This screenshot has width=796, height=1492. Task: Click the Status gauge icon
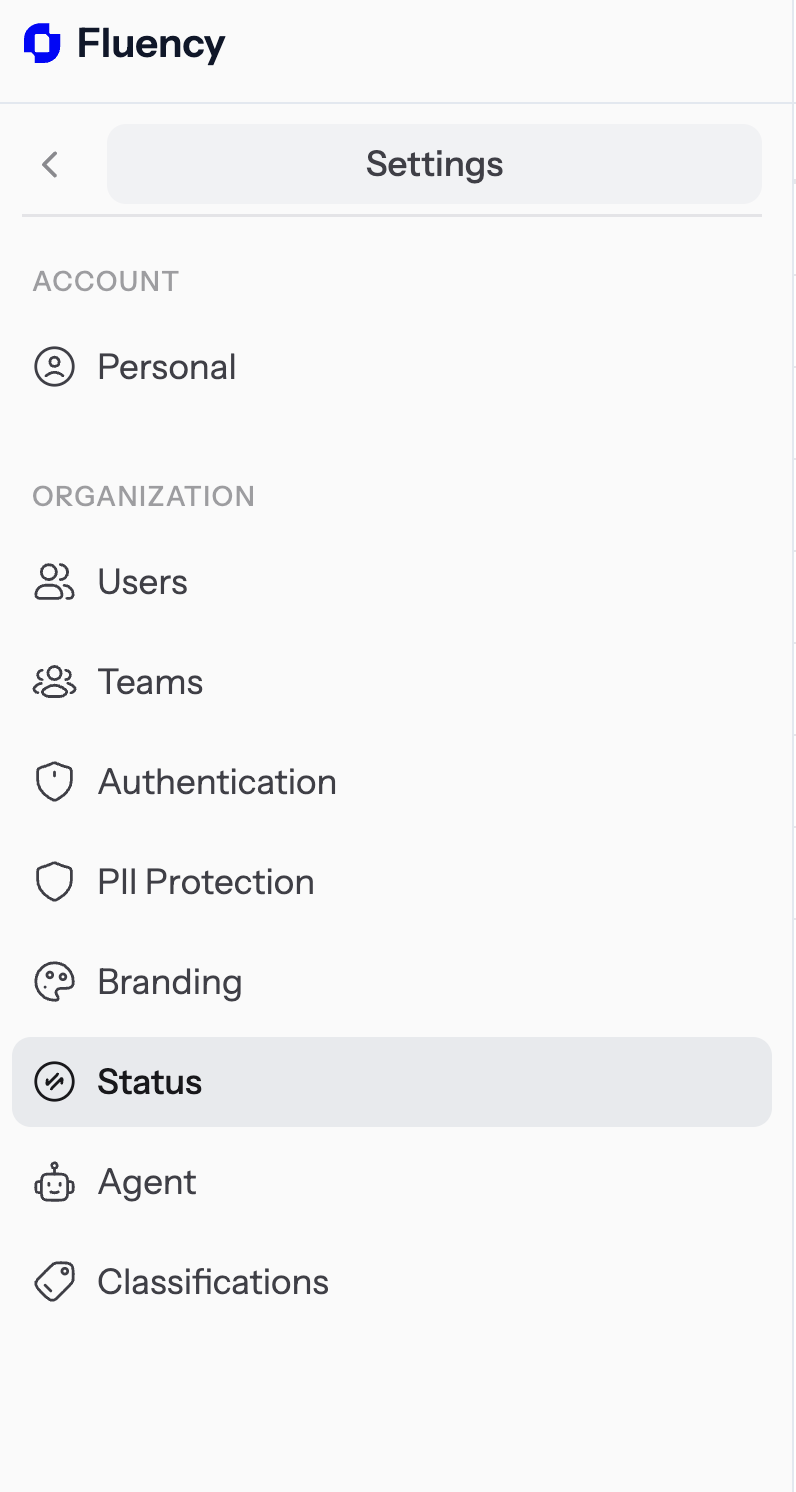54,1081
